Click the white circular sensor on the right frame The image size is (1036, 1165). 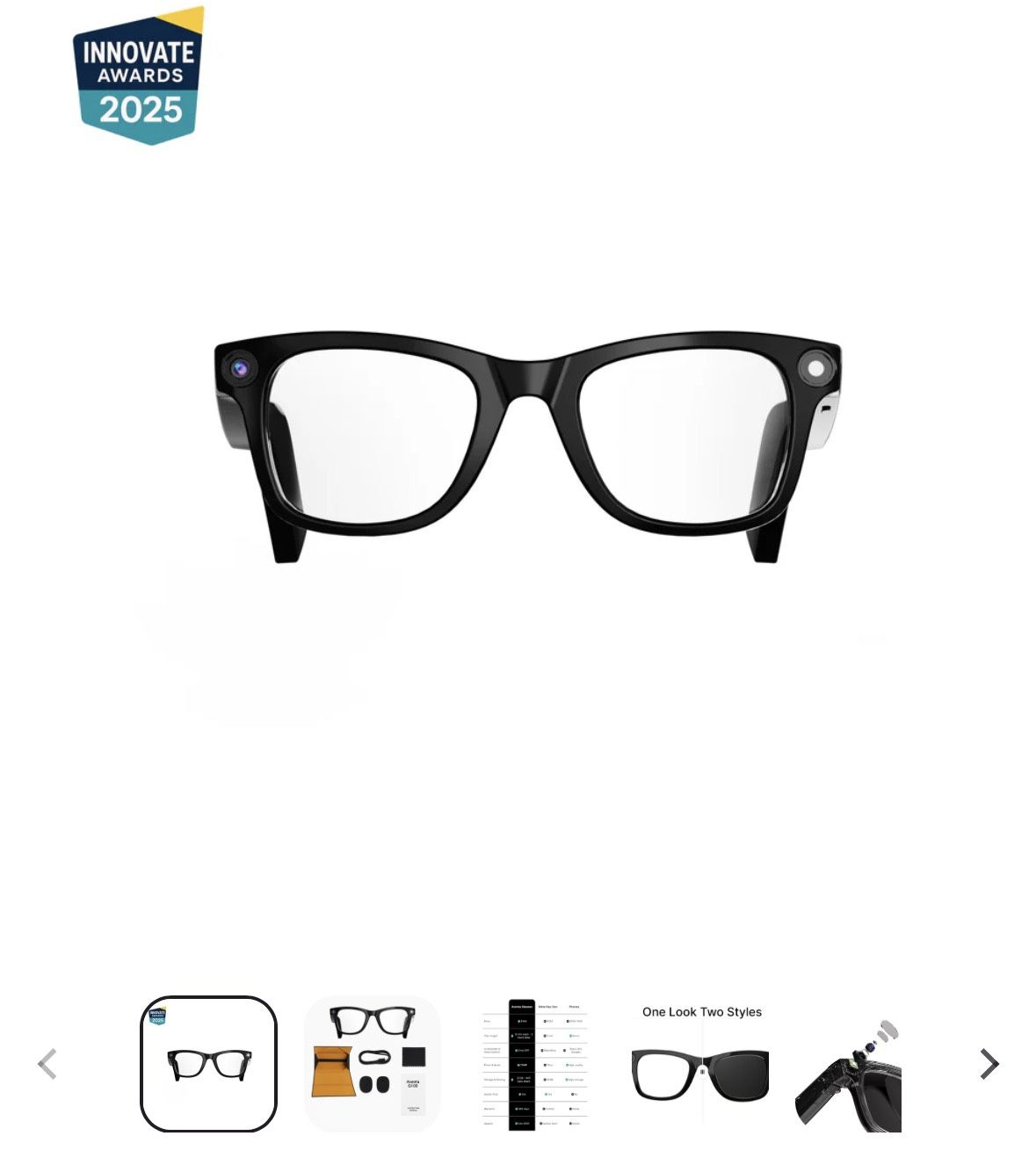pyautogui.click(x=817, y=366)
